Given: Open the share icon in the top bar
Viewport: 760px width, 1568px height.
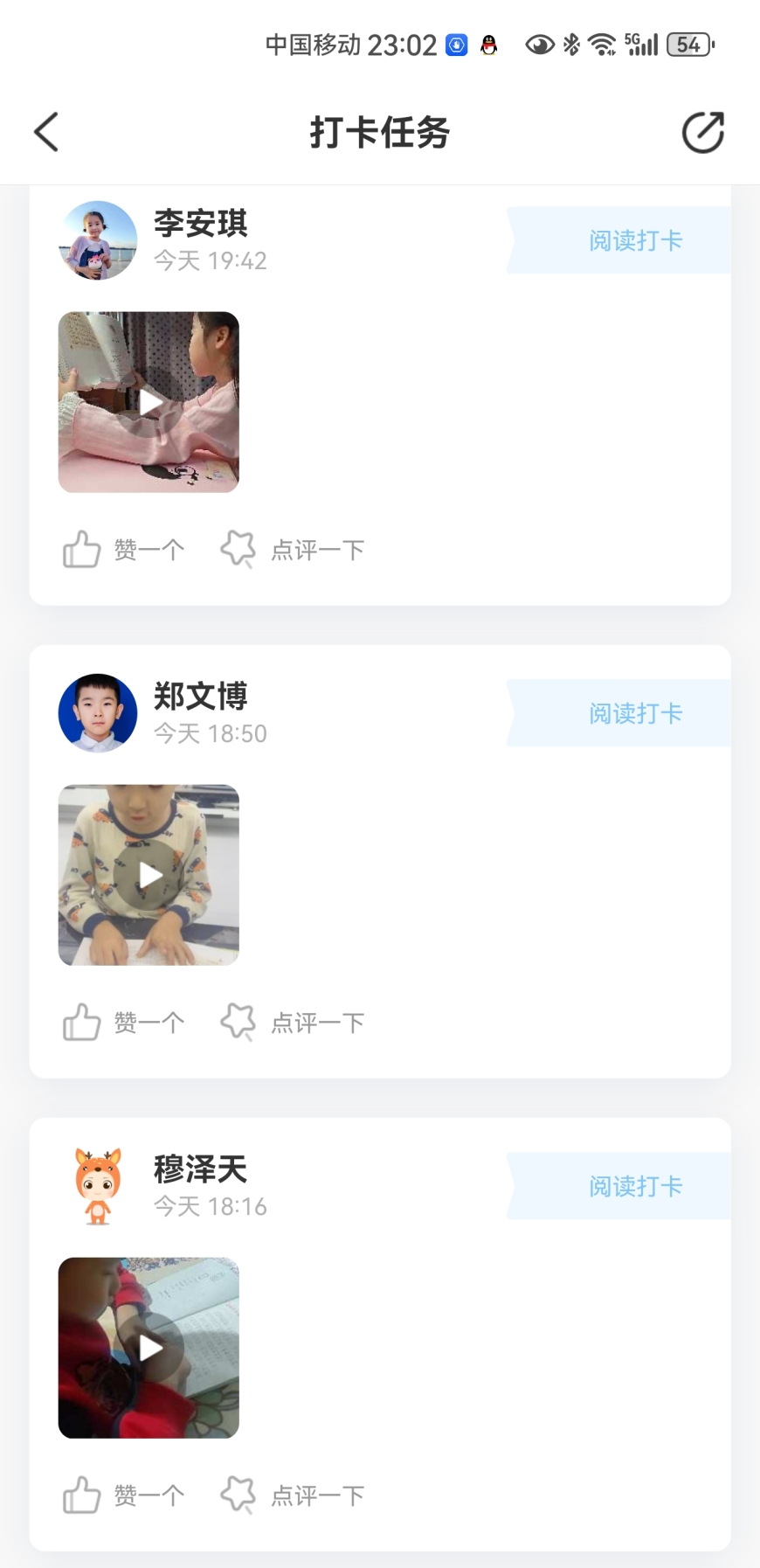Looking at the screenshot, I should (x=702, y=133).
